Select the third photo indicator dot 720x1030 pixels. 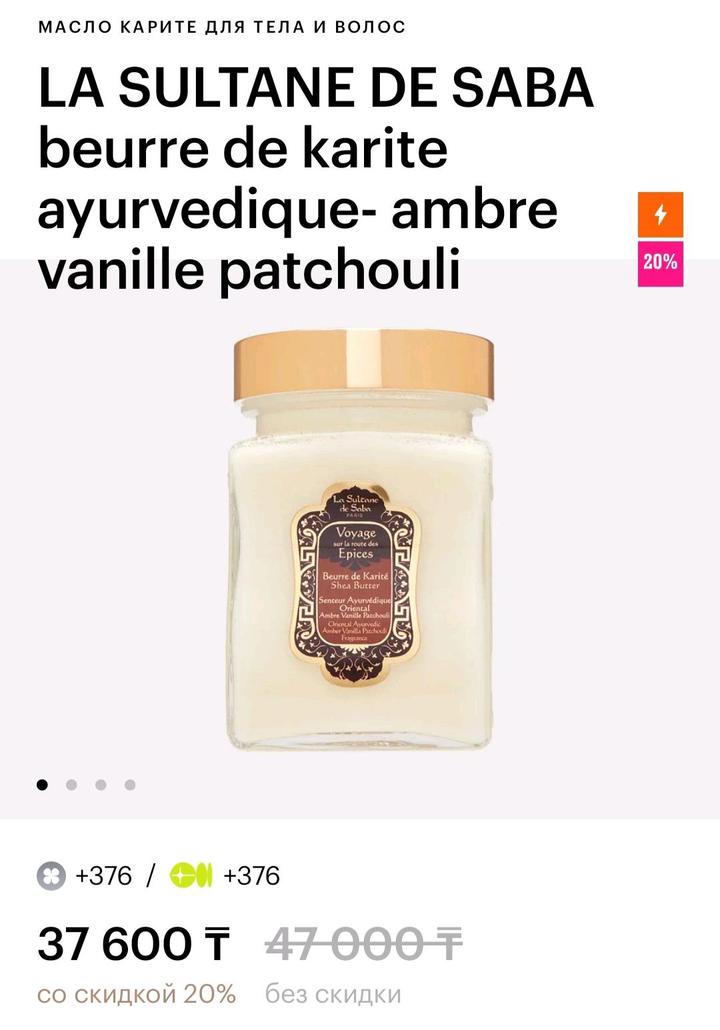(x=101, y=785)
